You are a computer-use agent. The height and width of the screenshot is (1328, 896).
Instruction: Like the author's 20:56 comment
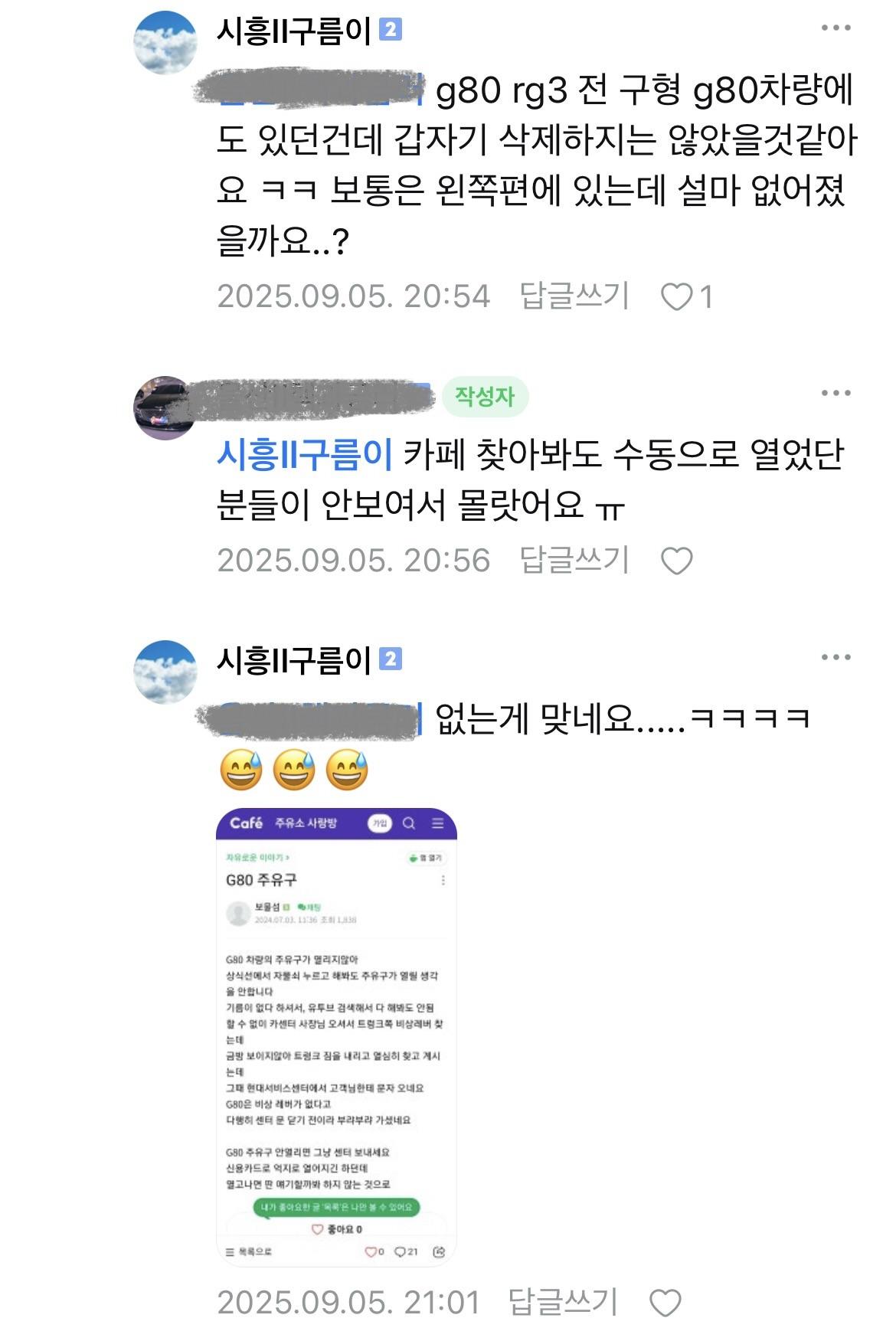[x=677, y=561]
